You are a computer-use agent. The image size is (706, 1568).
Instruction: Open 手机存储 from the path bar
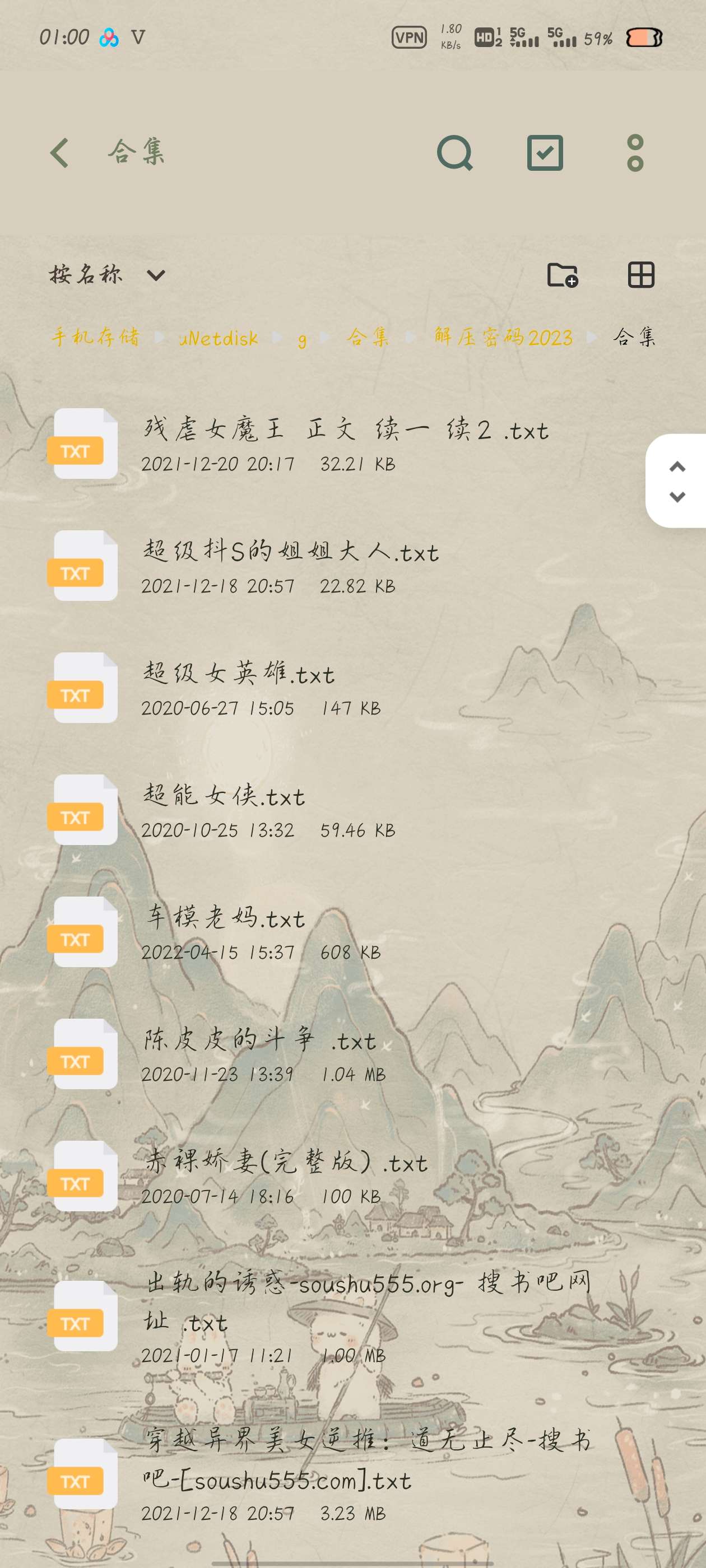tap(97, 339)
